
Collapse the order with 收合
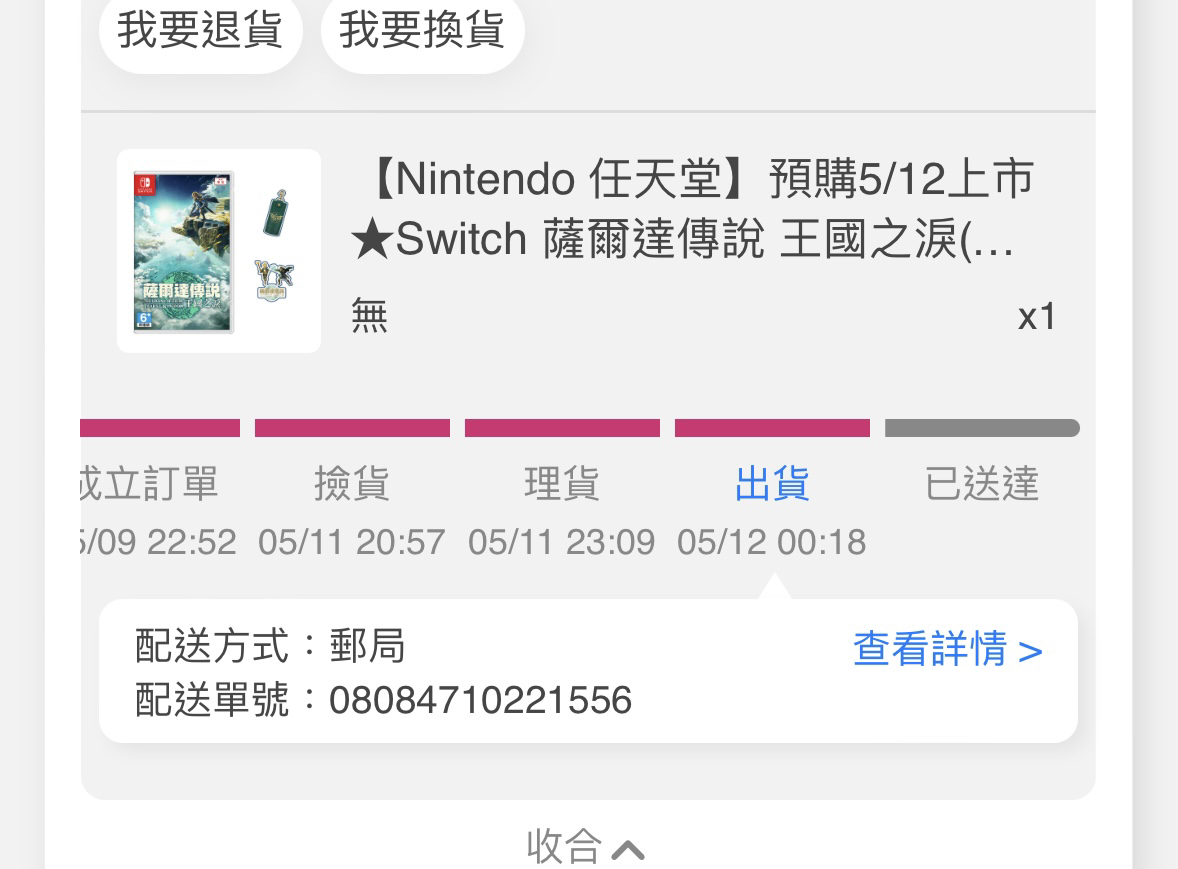coord(586,847)
